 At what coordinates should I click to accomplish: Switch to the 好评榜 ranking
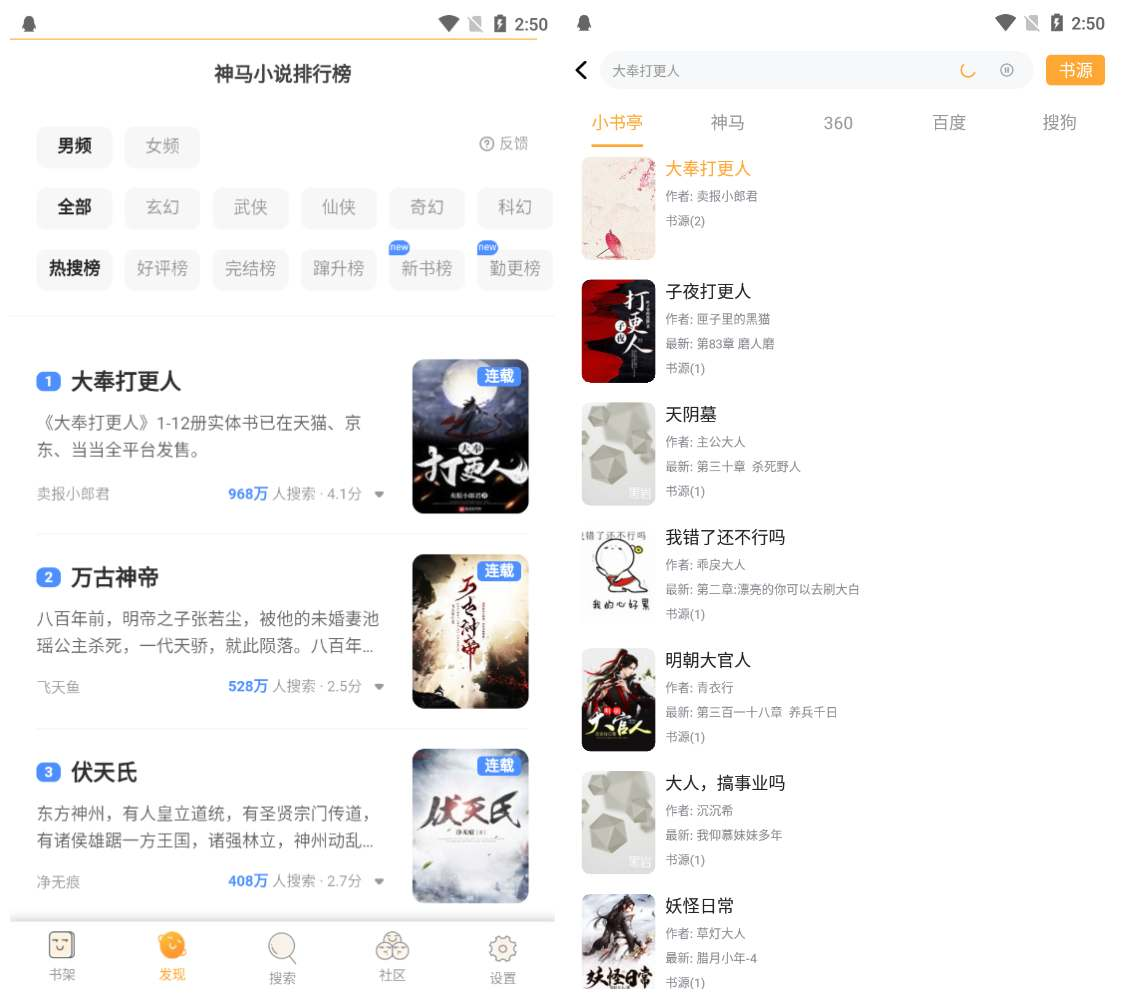coord(162,268)
